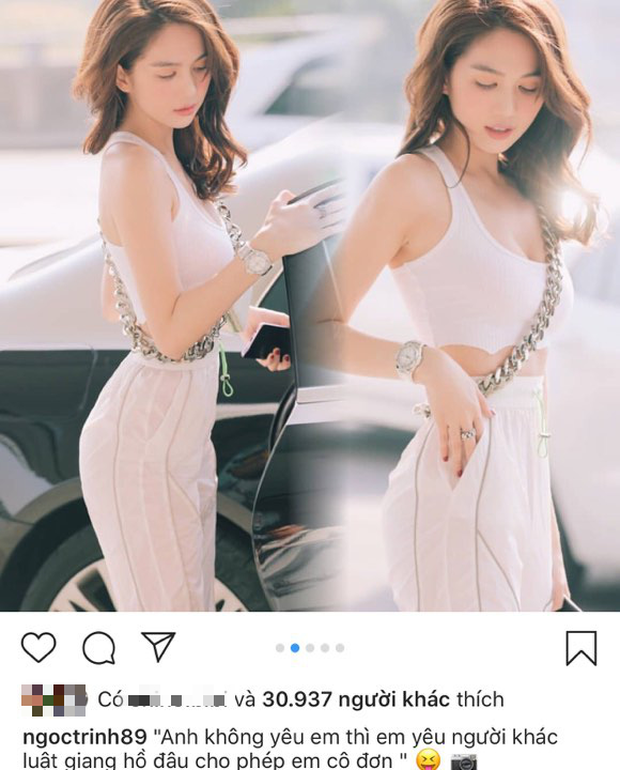Open comments via the speech bubble icon
This screenshot has width=620, height=770.
click(x=98, y=648)
